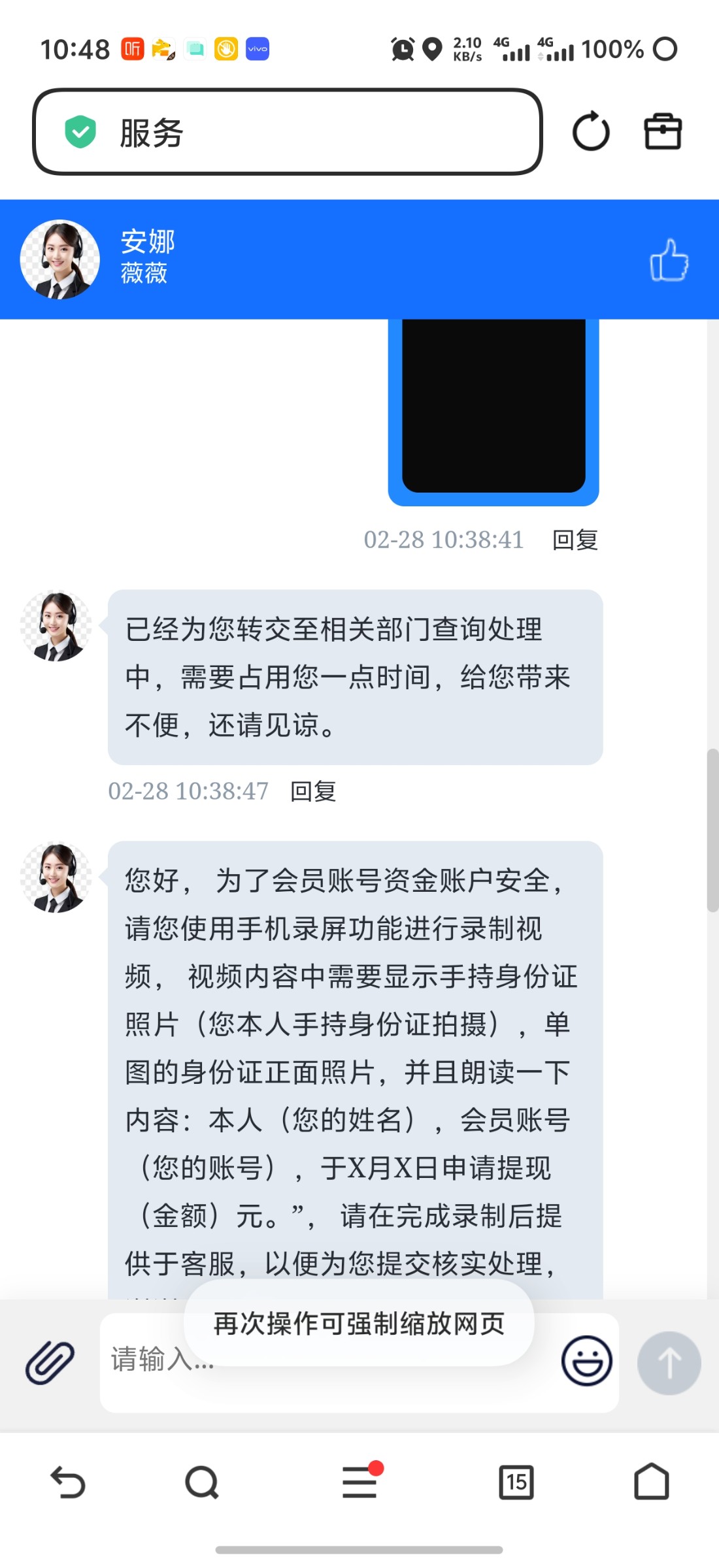Go to the browser home page

tap(651, 1482)
